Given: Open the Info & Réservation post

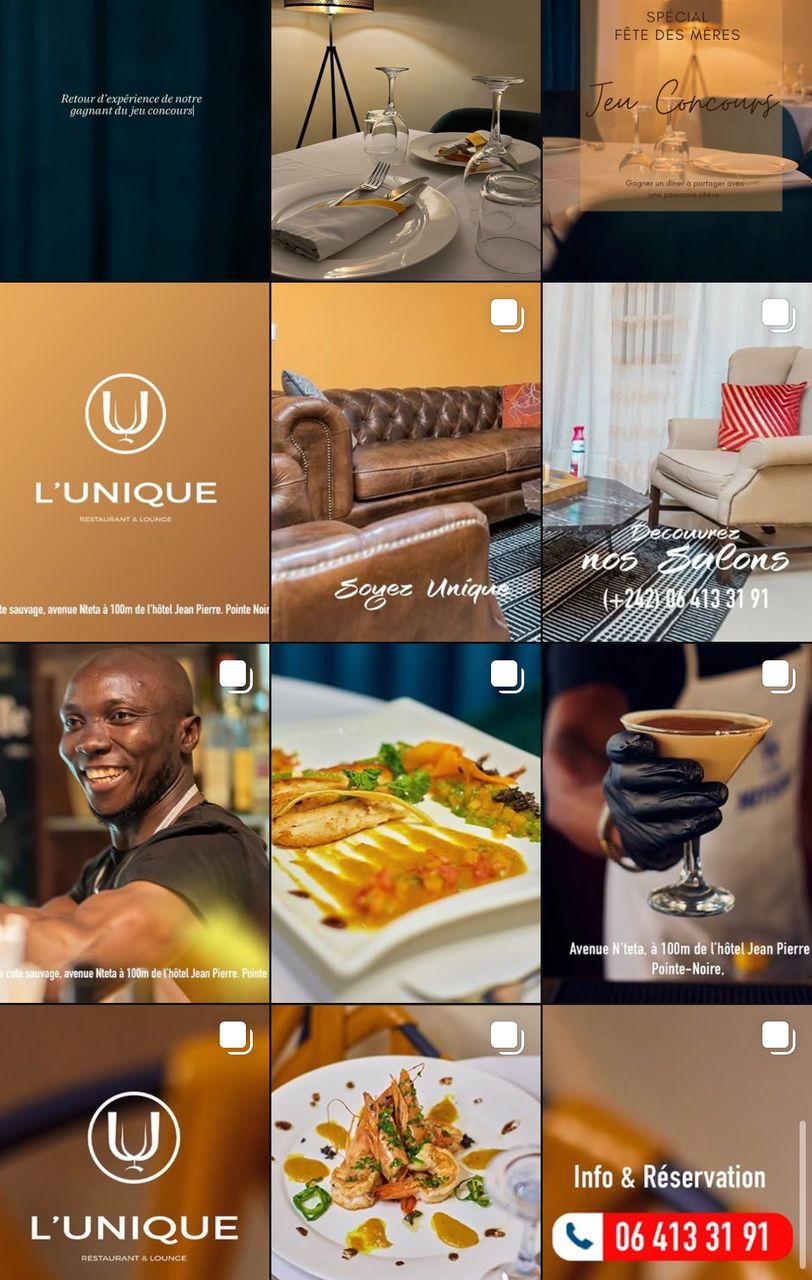Looking at the screenshot, I should click(x=677, y=1142).
